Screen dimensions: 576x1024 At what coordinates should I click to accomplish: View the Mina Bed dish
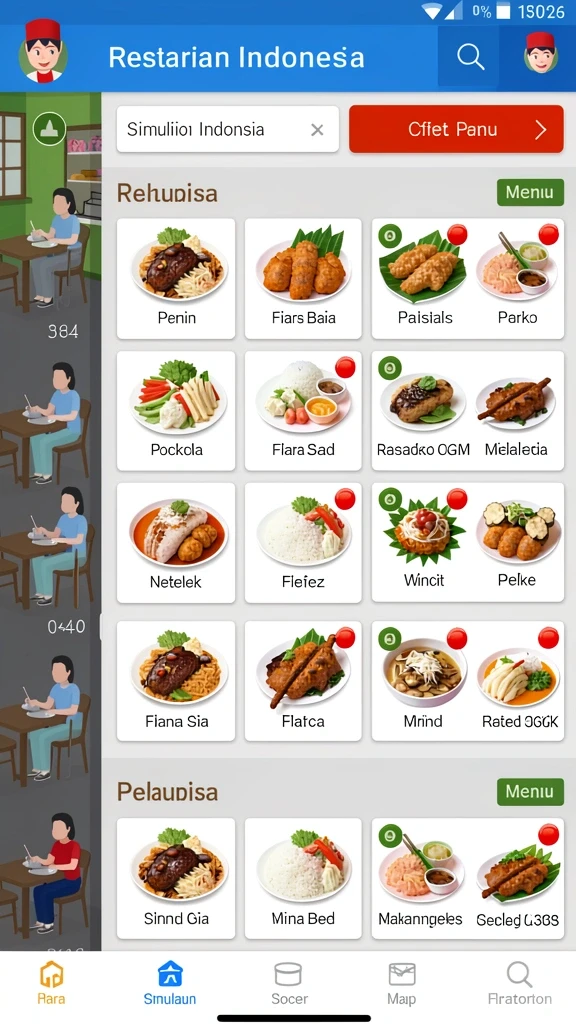[303, 878]
